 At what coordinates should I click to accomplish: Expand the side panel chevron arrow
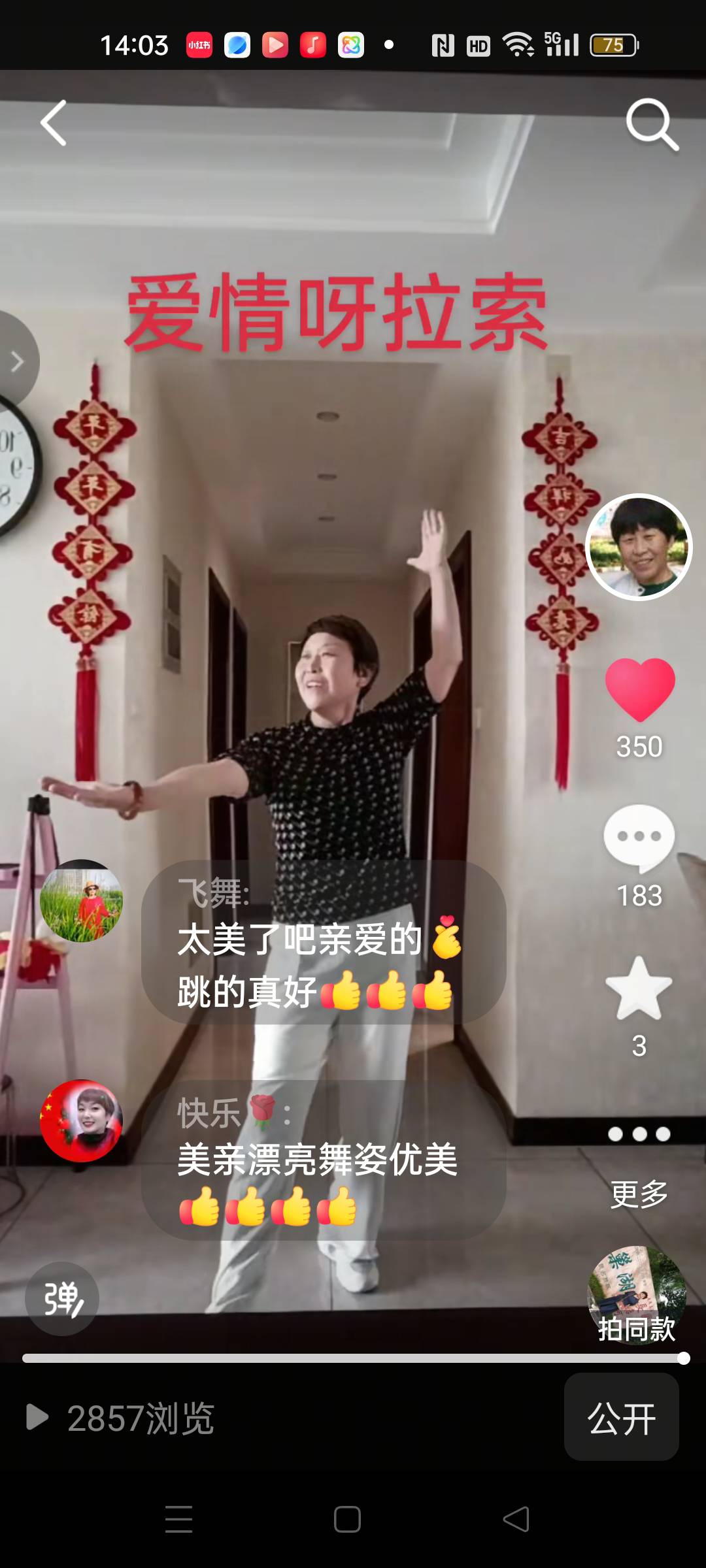click(16, 361)
